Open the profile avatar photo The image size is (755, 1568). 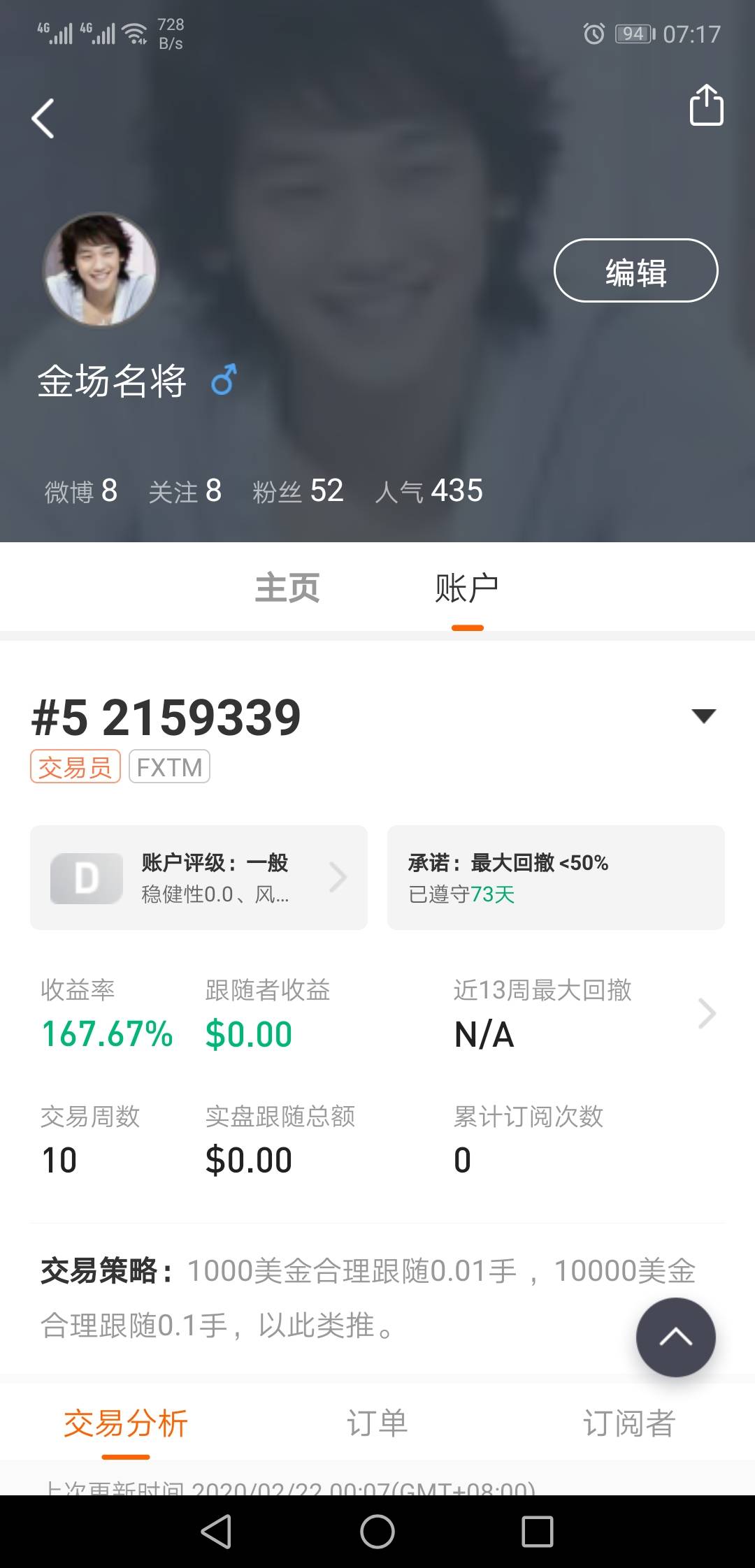tap(101, 270)
